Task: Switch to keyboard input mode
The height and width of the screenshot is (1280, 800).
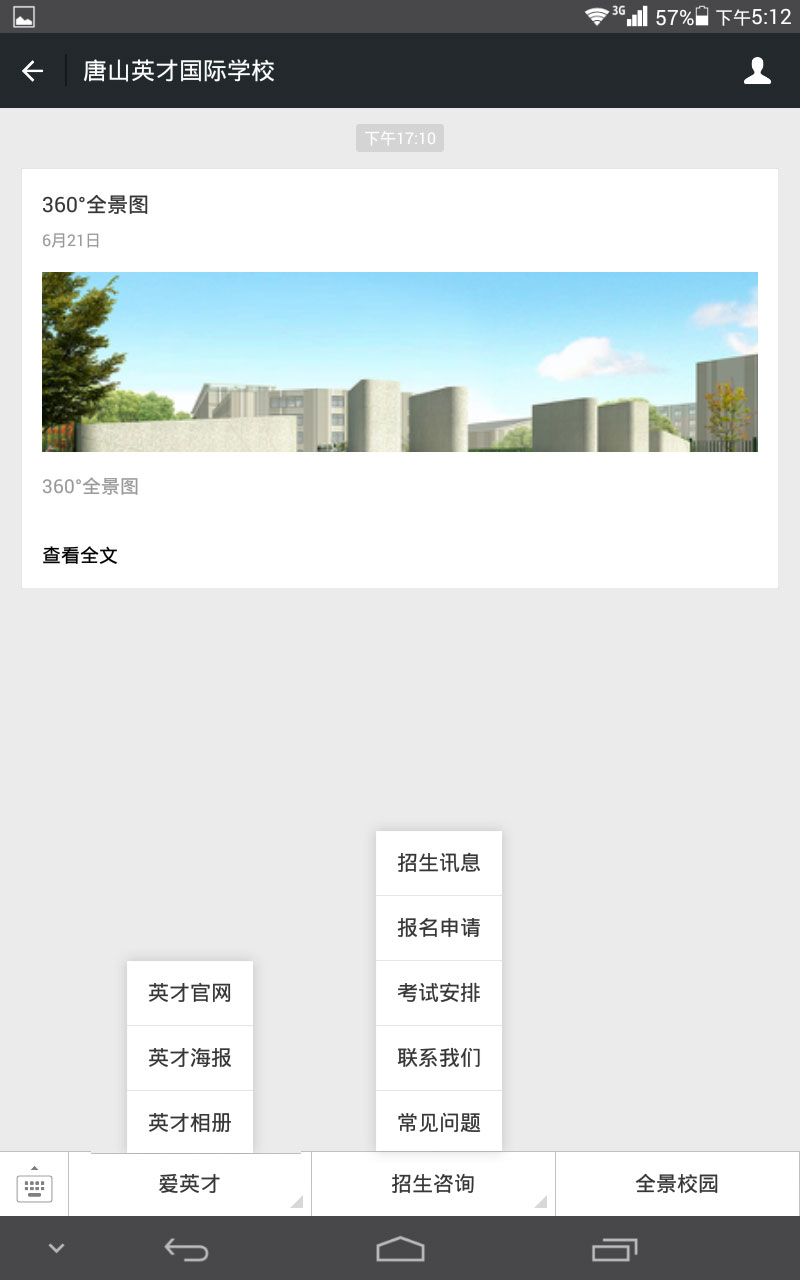Action: (x=34, y=1185)
